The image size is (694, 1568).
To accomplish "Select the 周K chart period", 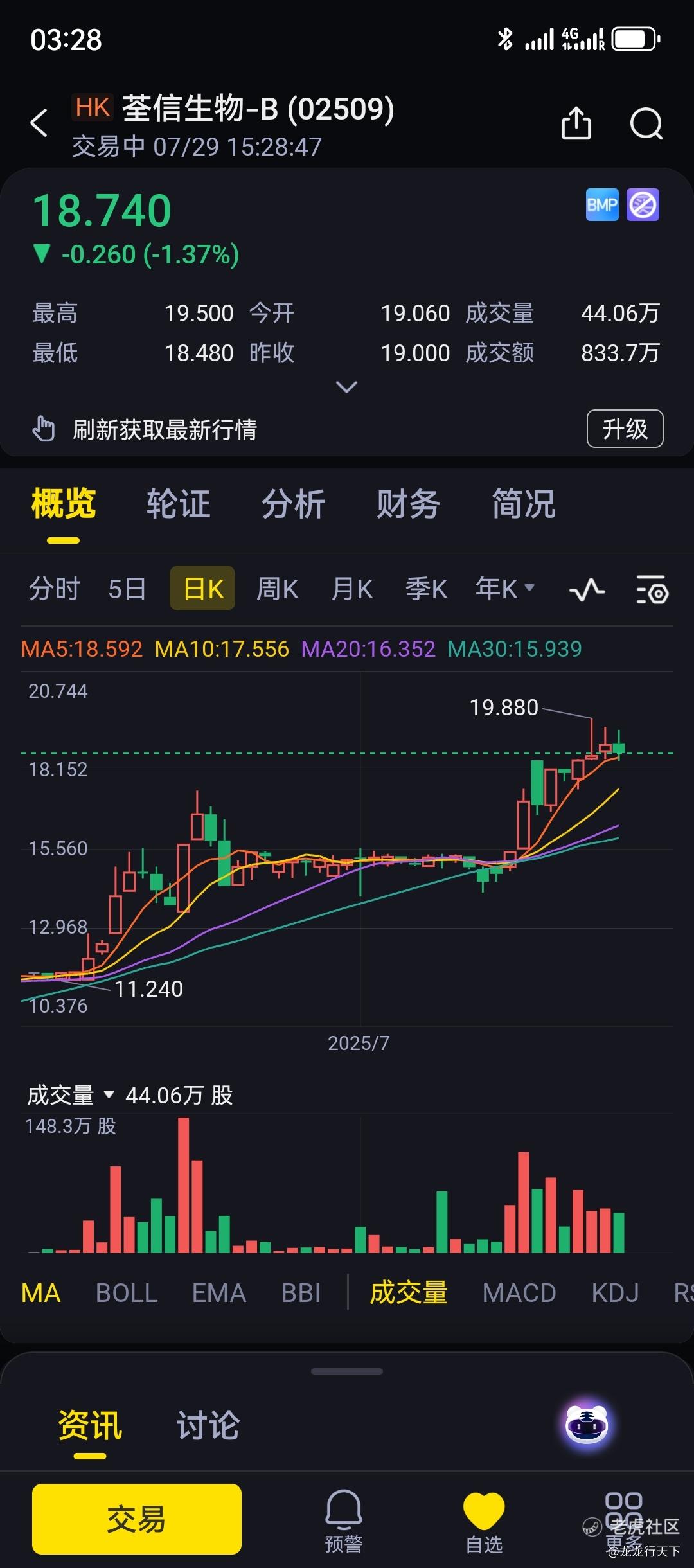I will pos(278,589).
